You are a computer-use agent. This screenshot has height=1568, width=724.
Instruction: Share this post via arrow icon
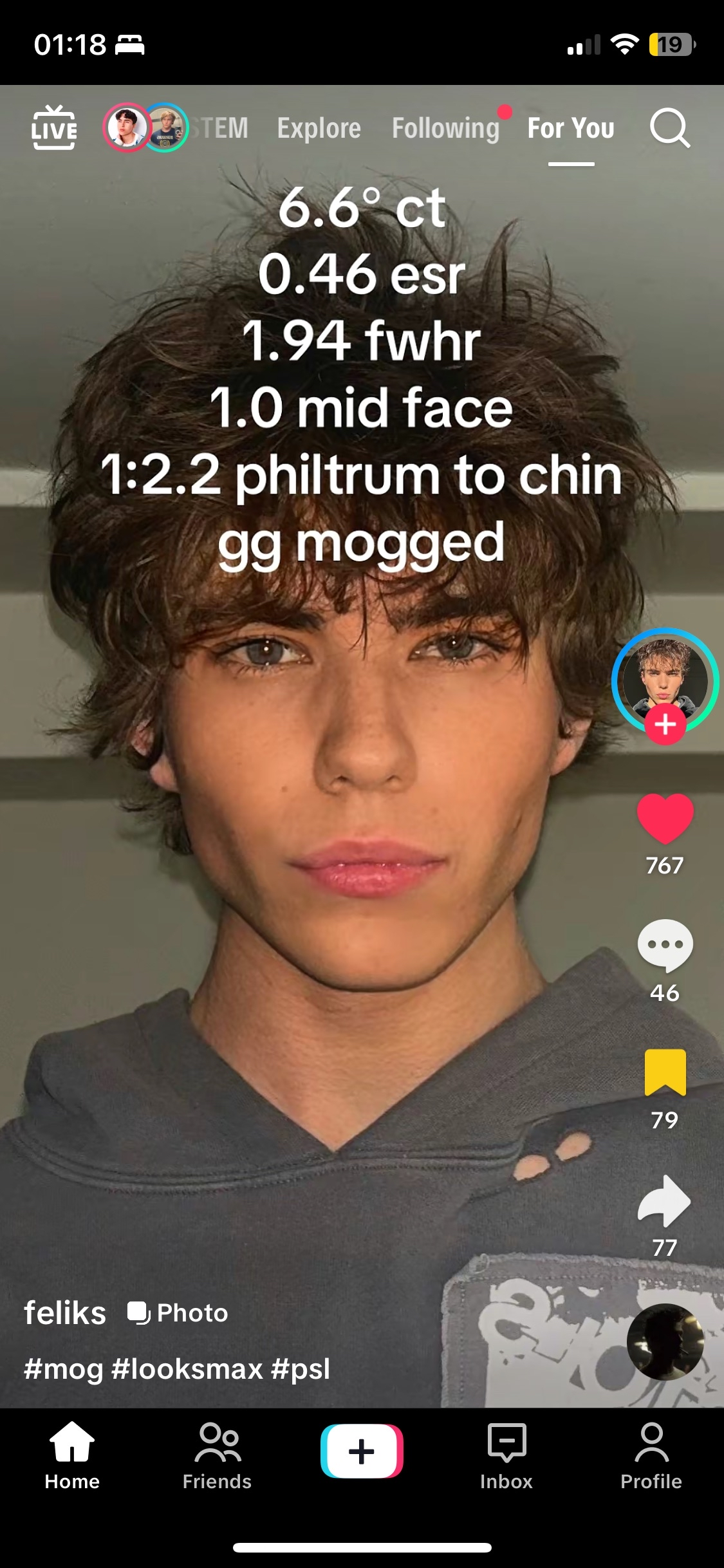tap(664, 1201)
